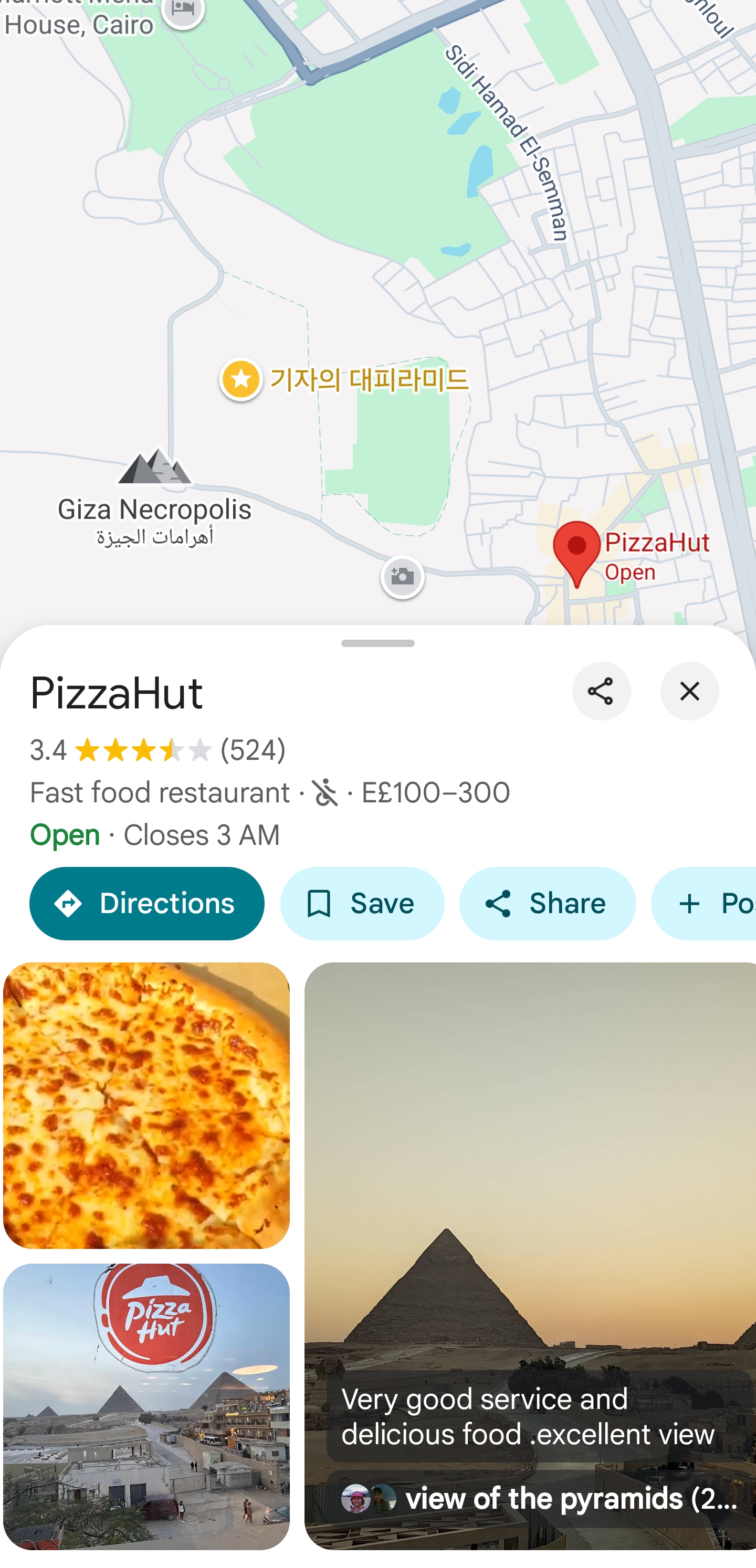Open the photo marker on the map
The width and height of the screenshot is (756, 1568).
tap(402, 576)
